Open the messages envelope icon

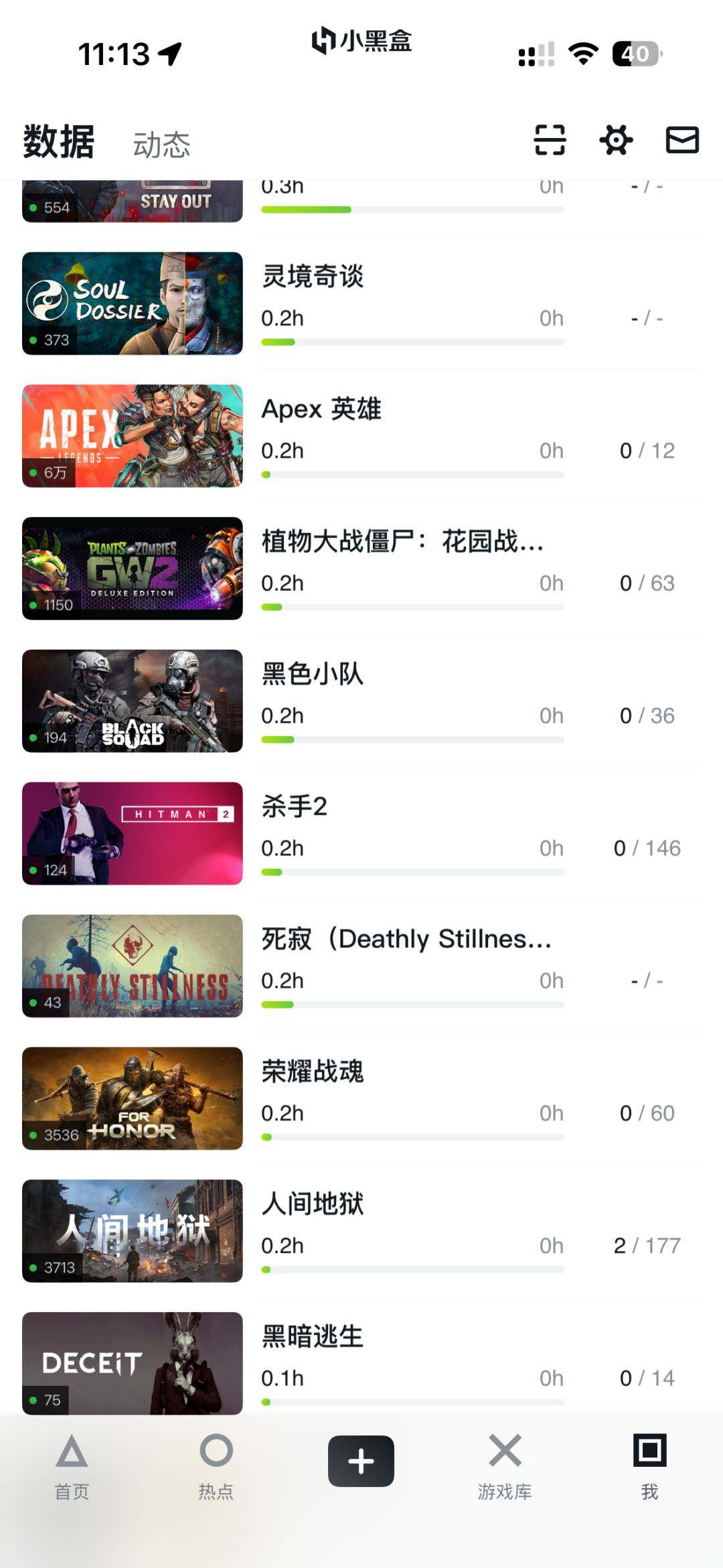[x=682, y=140]
